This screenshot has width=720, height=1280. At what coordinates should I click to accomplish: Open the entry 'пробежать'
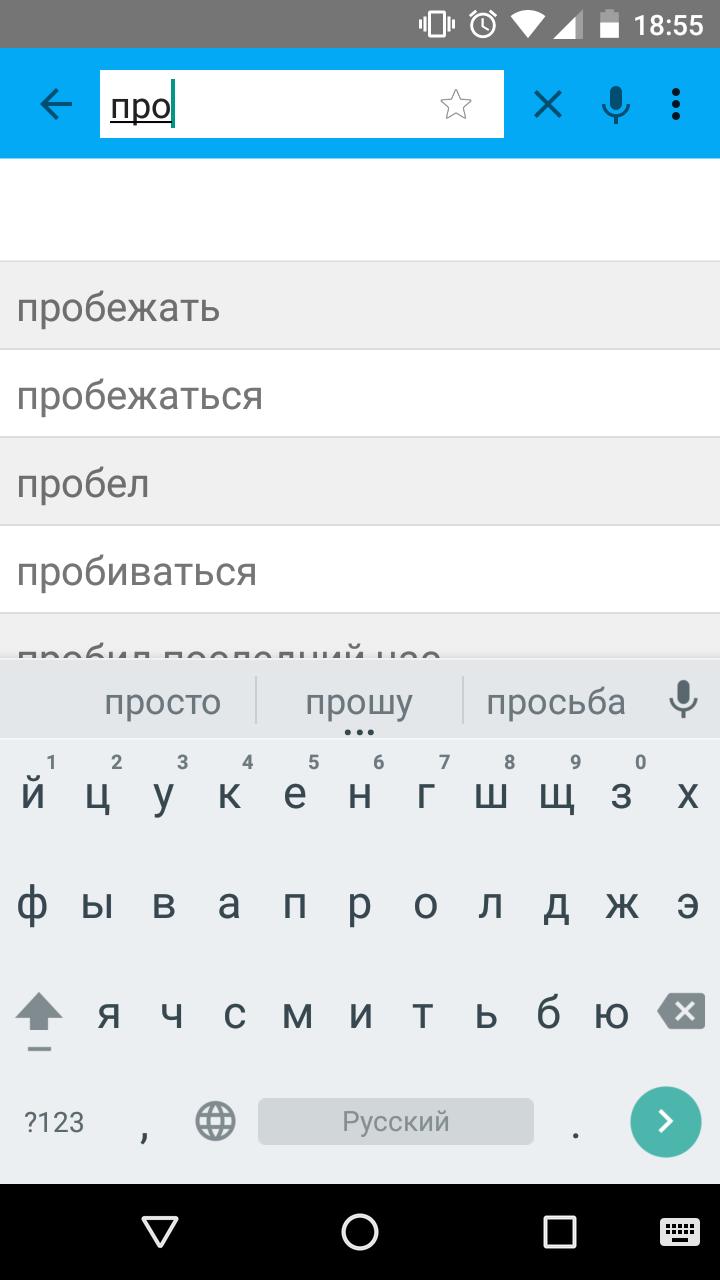[x=360, y=307]
